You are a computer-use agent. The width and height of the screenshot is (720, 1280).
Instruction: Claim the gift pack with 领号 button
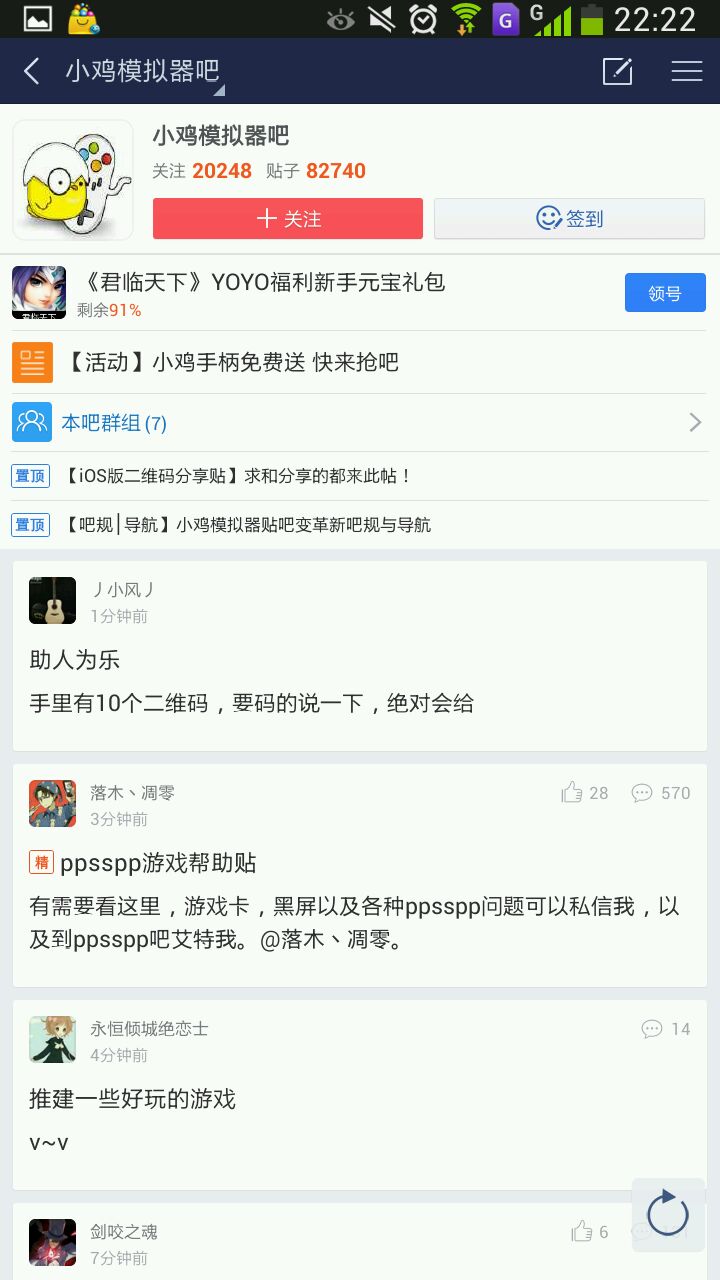[665, 293]
